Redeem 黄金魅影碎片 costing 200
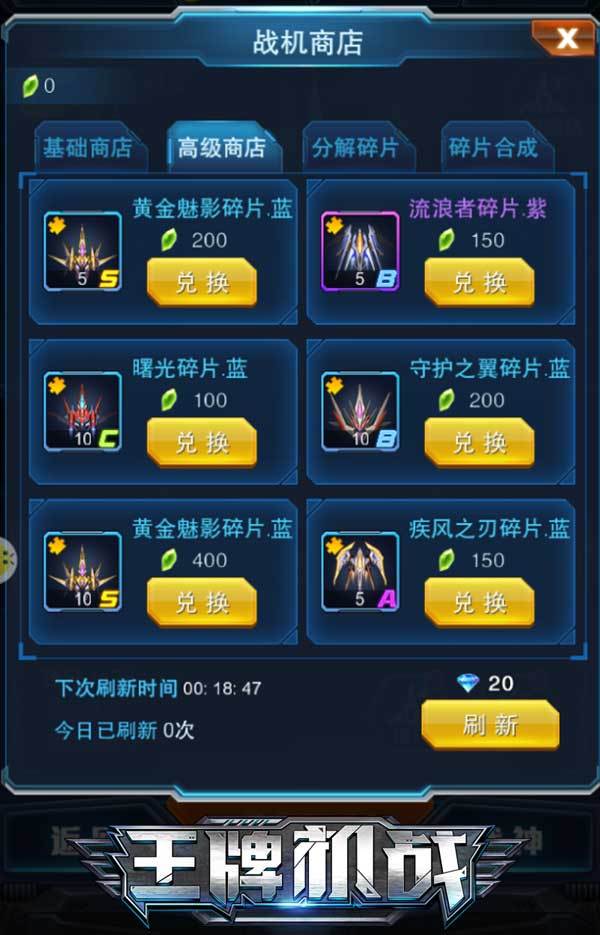 tap(202, 282)
